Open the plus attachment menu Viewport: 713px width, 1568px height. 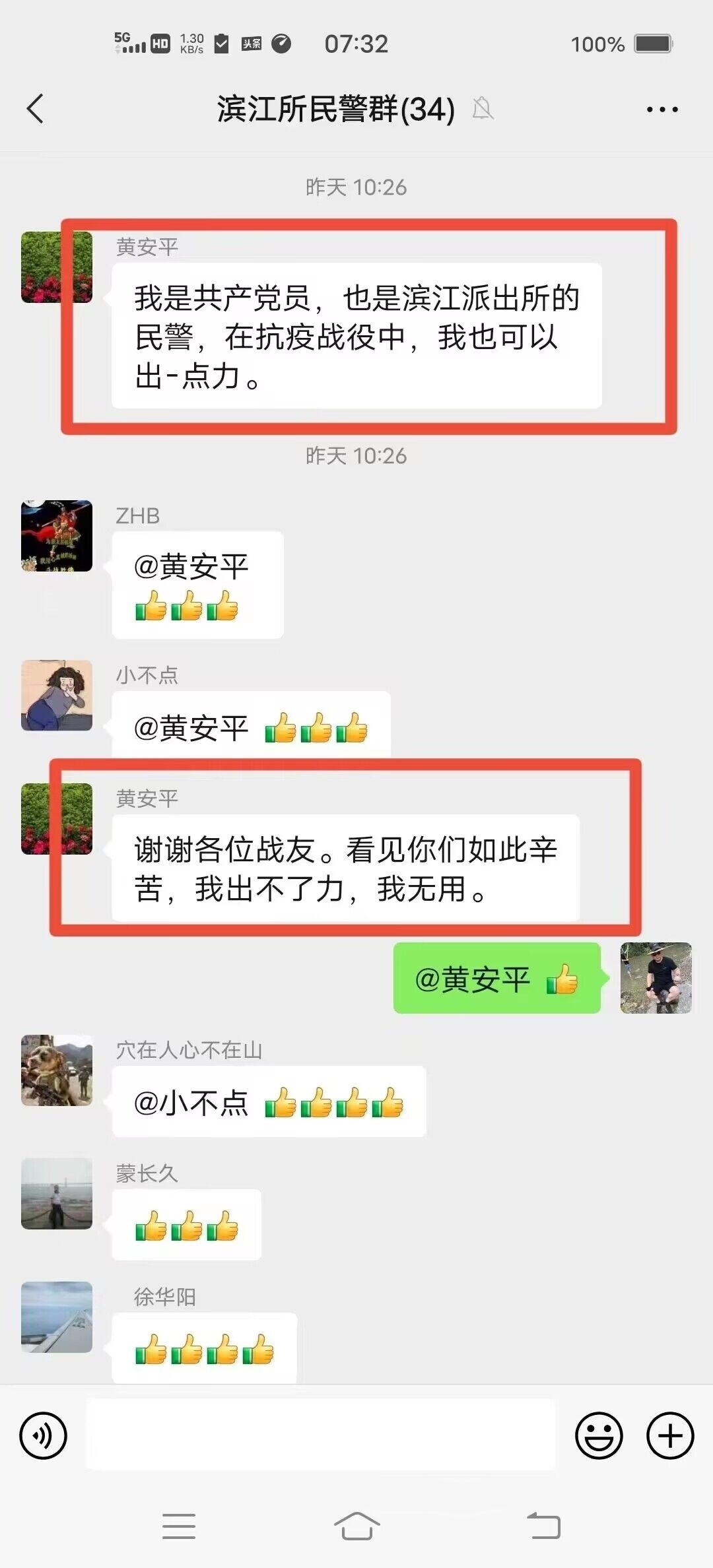point(670,1435)
